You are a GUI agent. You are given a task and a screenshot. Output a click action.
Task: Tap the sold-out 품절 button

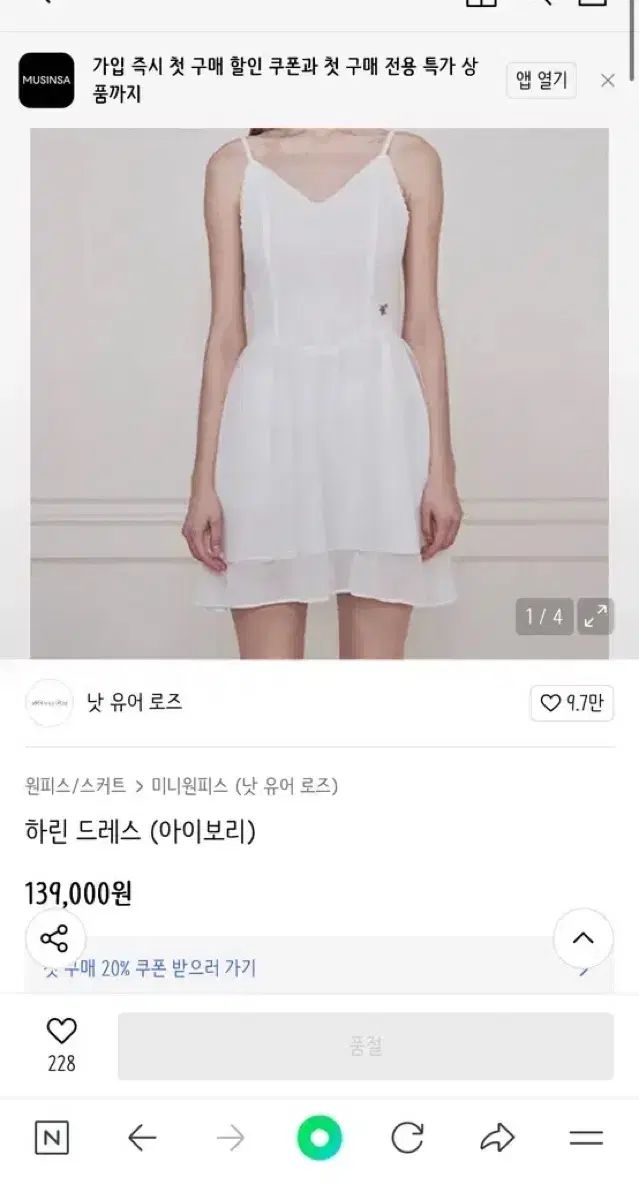(365, 1046)
